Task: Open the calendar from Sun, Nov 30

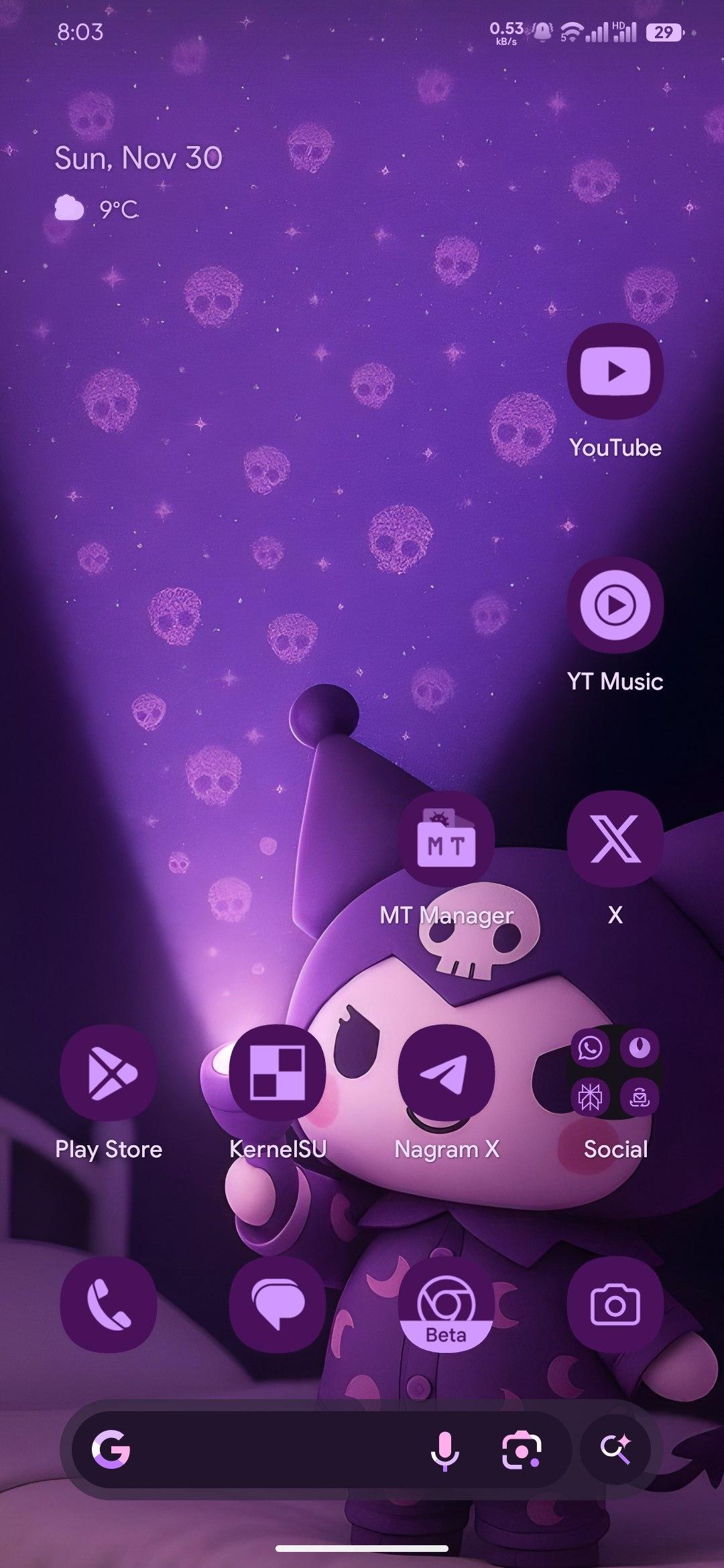Action: tap(138, 158)
